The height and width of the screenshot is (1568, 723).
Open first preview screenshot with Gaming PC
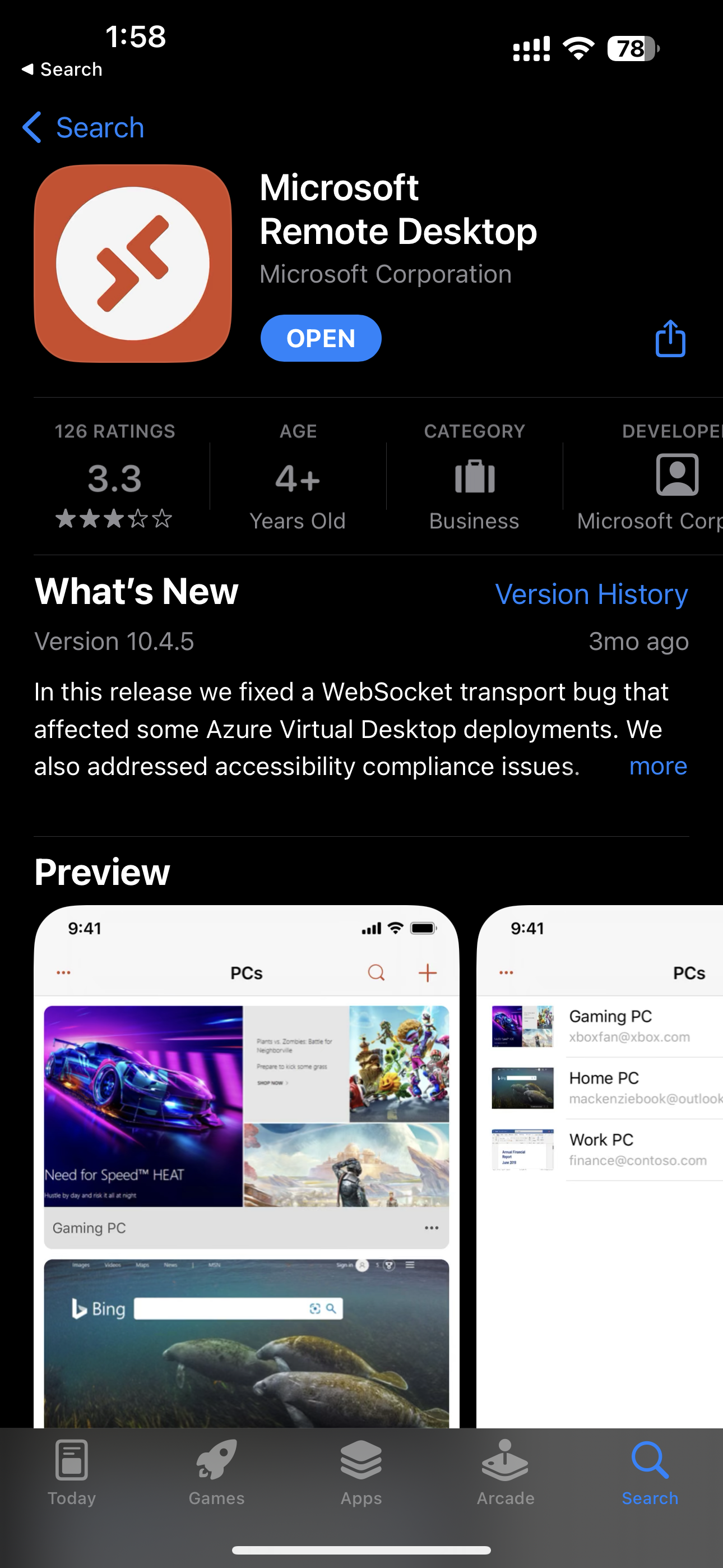point(247,1156)
